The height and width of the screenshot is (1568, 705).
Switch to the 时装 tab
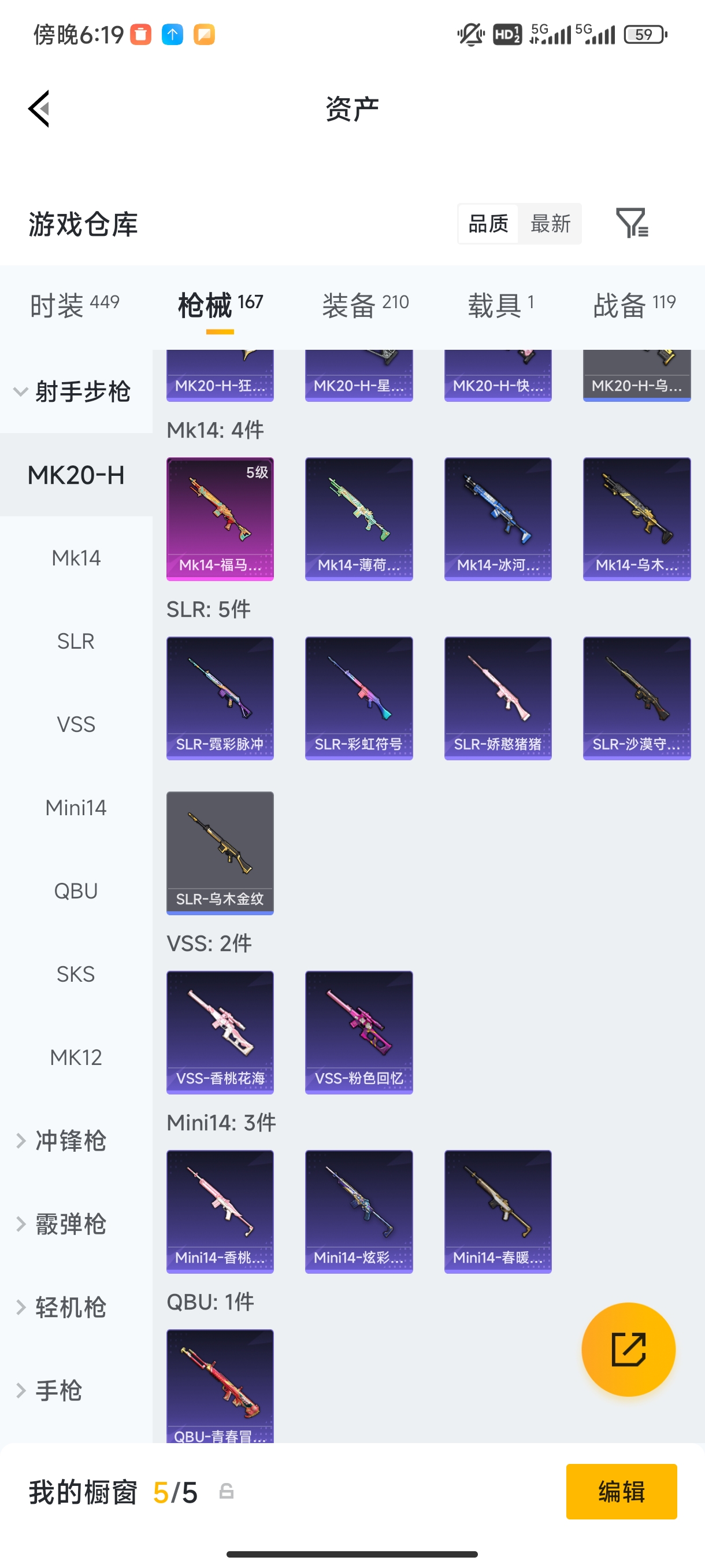pos(74,305)
